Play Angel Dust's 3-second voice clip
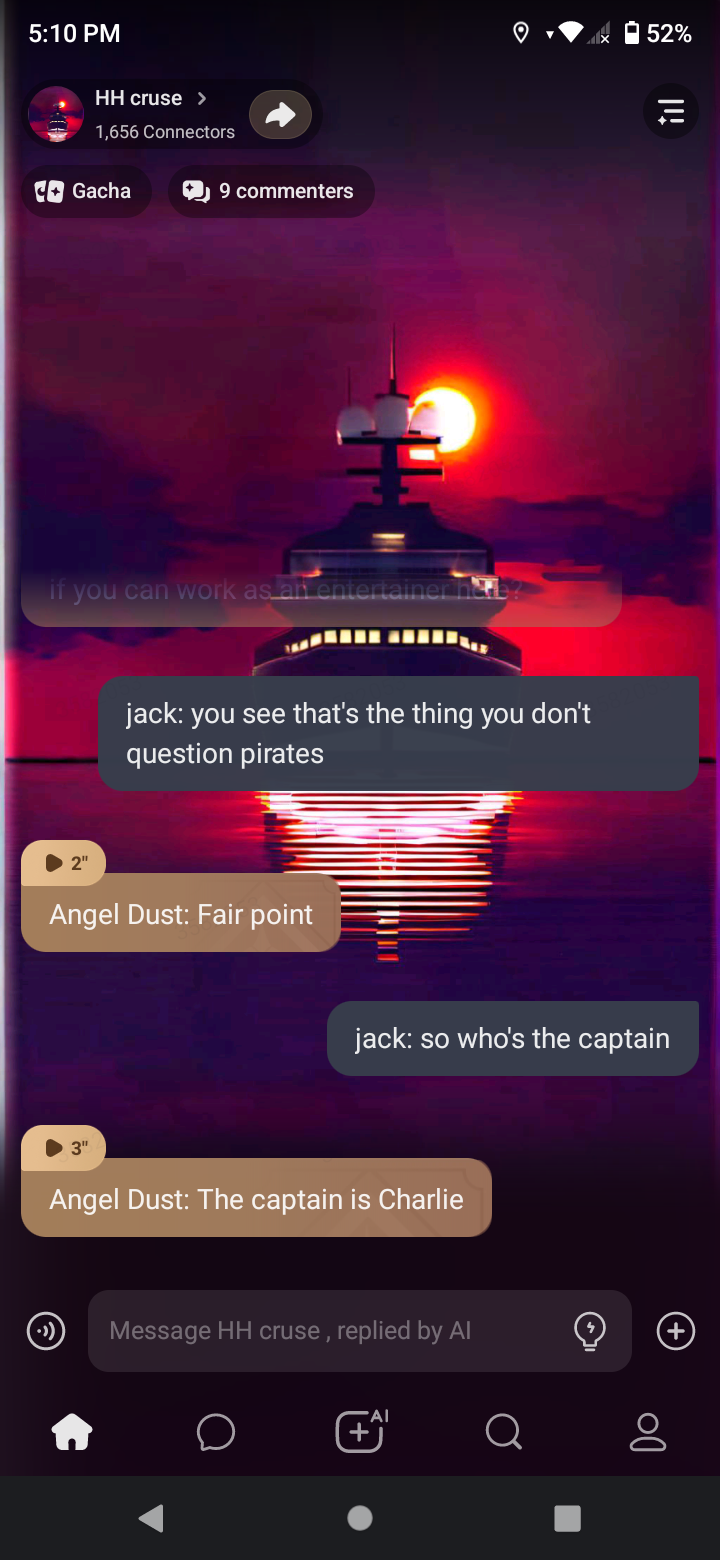Viewport: 720px width, 1560px height. pyautogui.click(x=63, y=1148)
